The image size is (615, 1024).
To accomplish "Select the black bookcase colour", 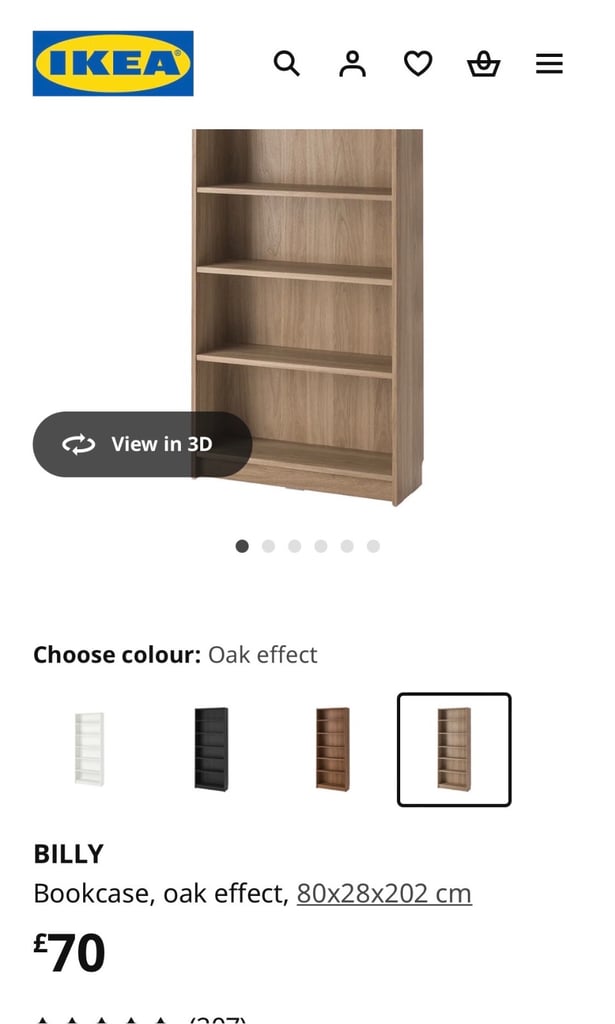I will click(211, 749).
